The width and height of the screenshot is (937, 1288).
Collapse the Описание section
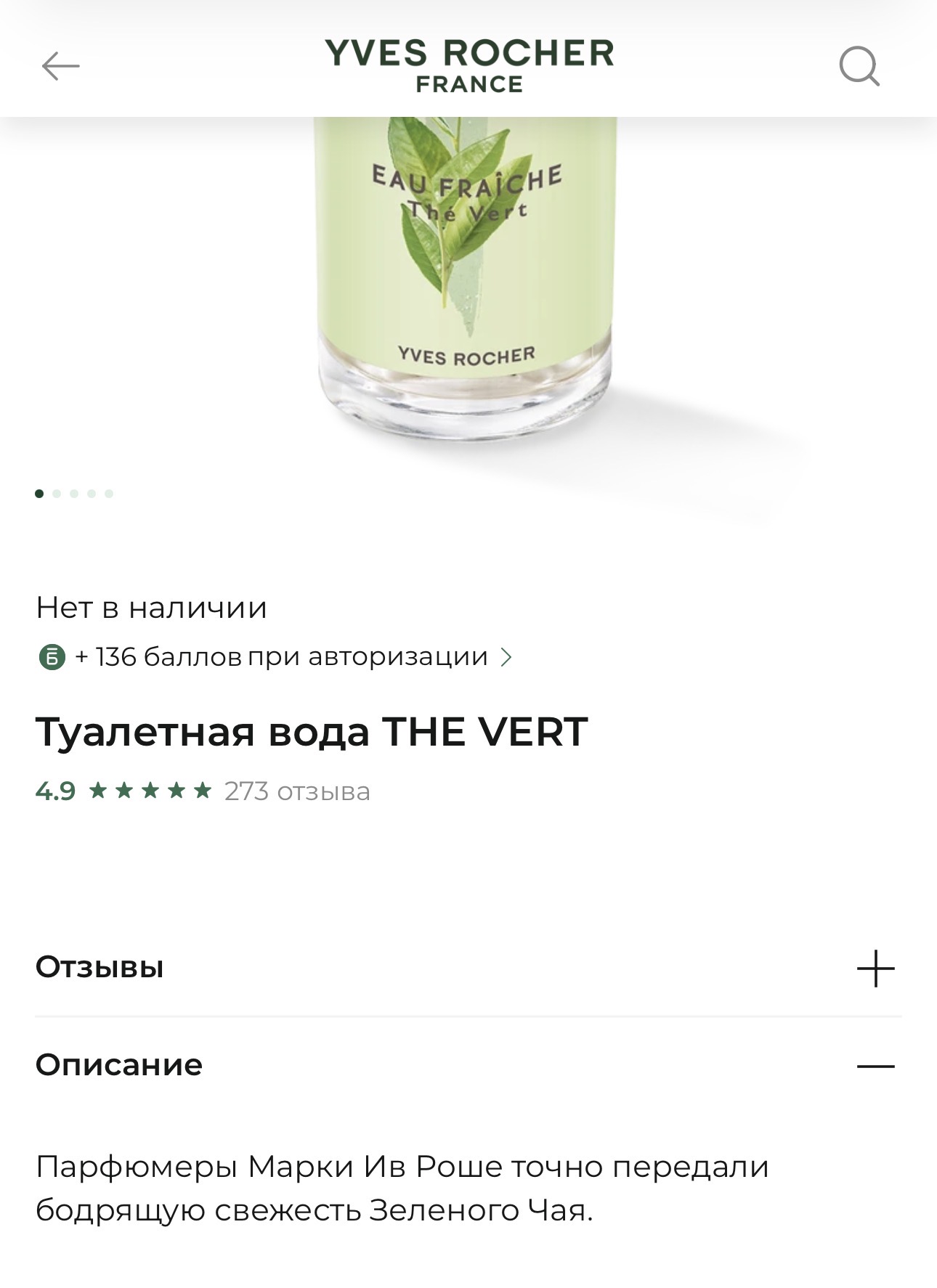point(468,1066)
